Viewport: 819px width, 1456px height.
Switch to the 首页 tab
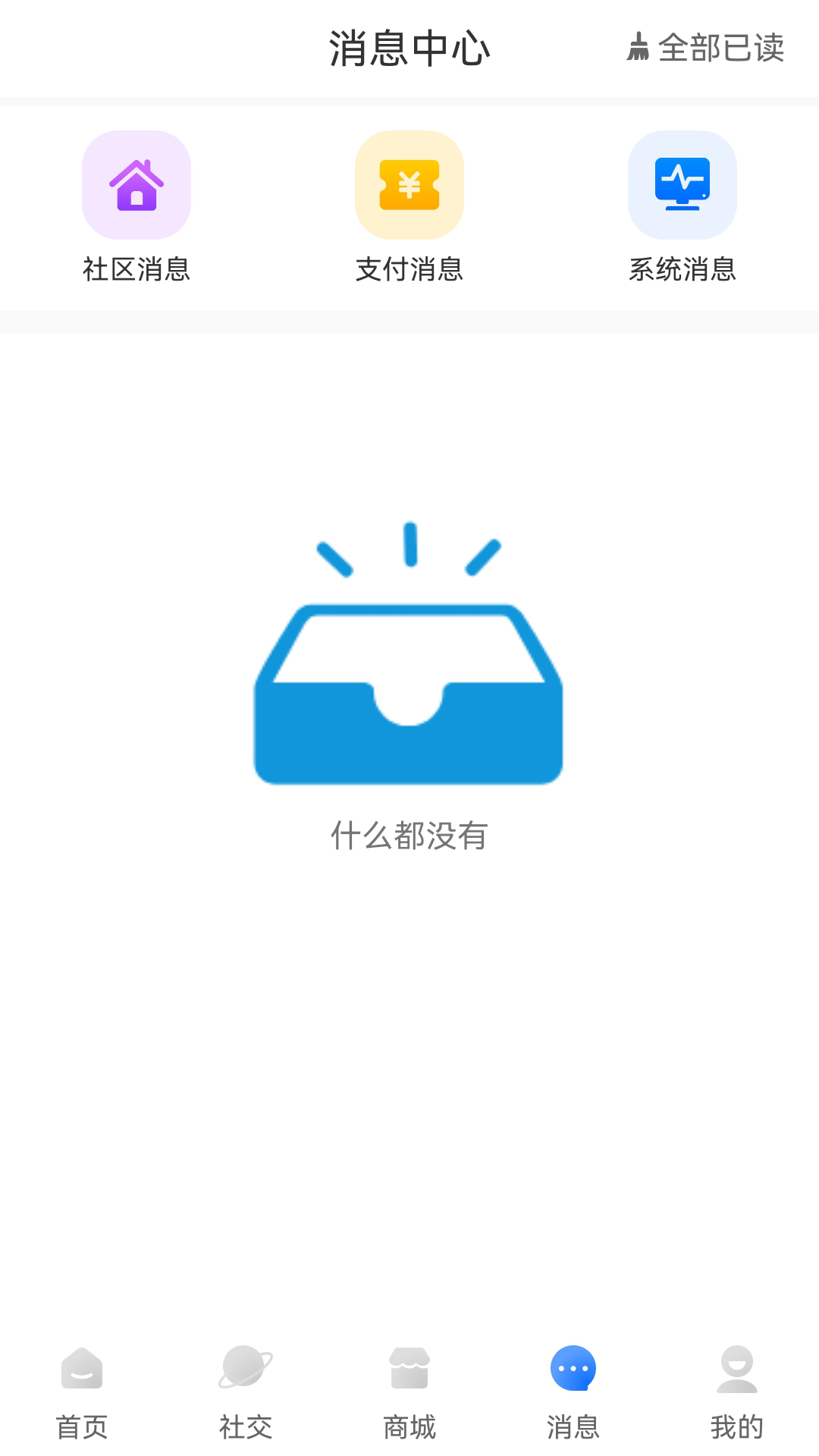point(81,1423)
